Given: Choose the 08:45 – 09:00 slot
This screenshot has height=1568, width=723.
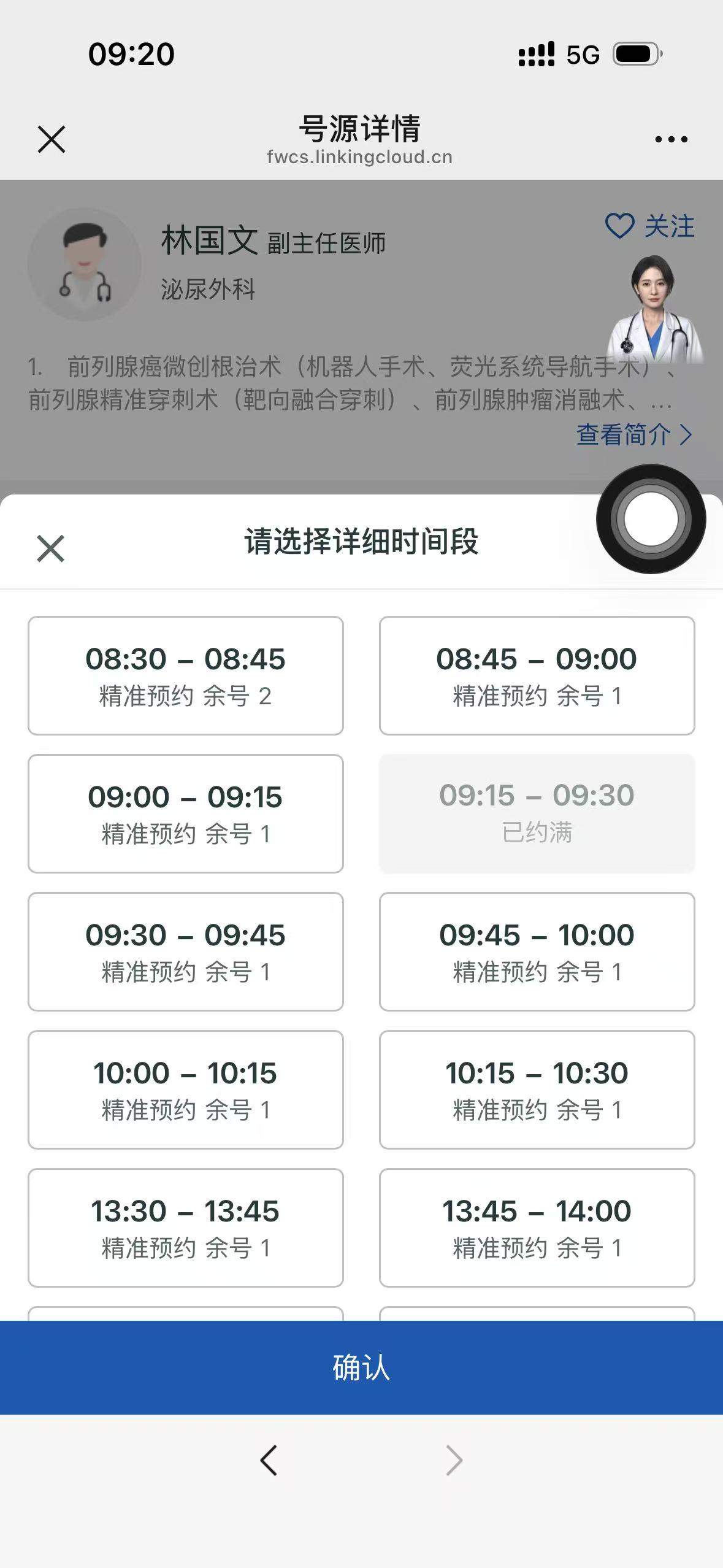Looking at the screenshot, I should point(537,675).
